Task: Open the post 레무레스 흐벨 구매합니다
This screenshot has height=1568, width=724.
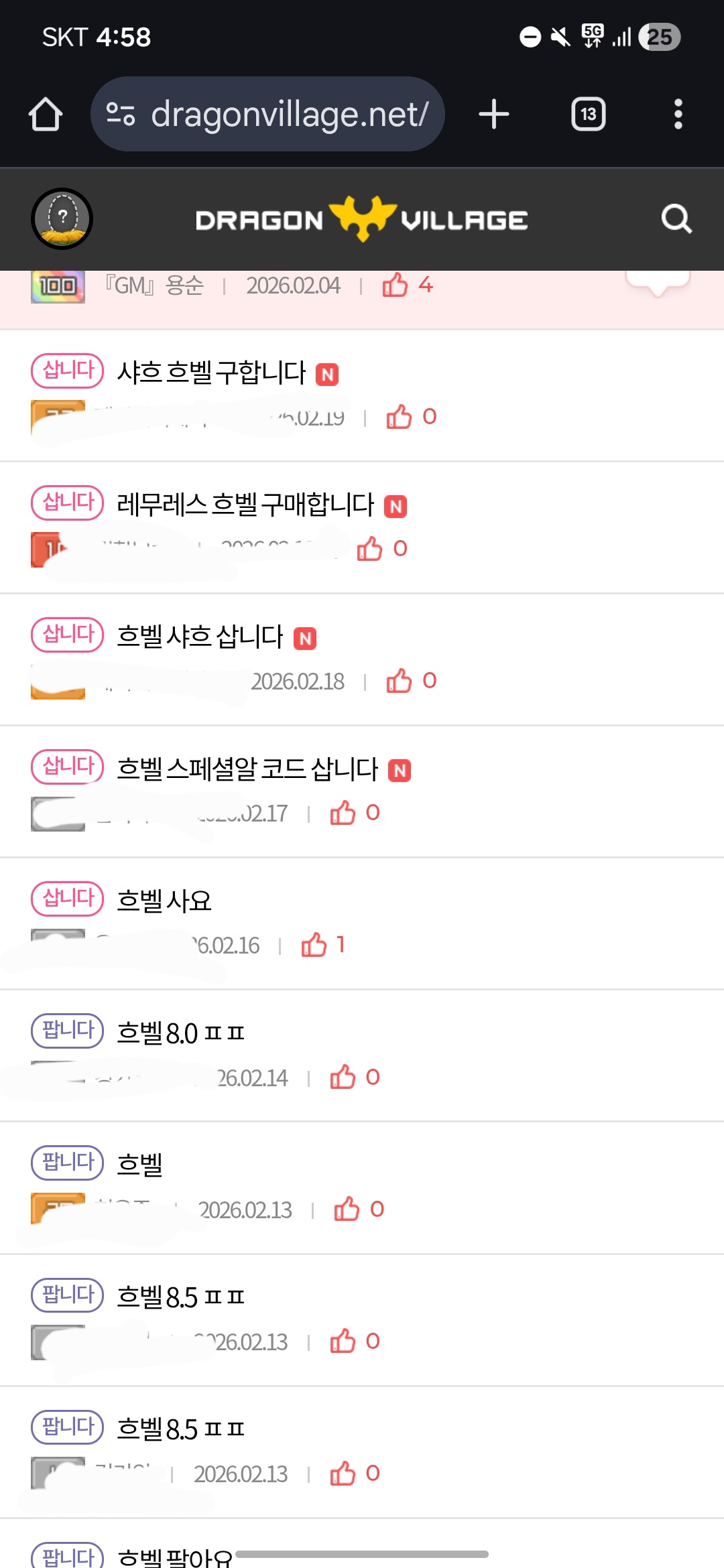Action: (x=245, y=505)
